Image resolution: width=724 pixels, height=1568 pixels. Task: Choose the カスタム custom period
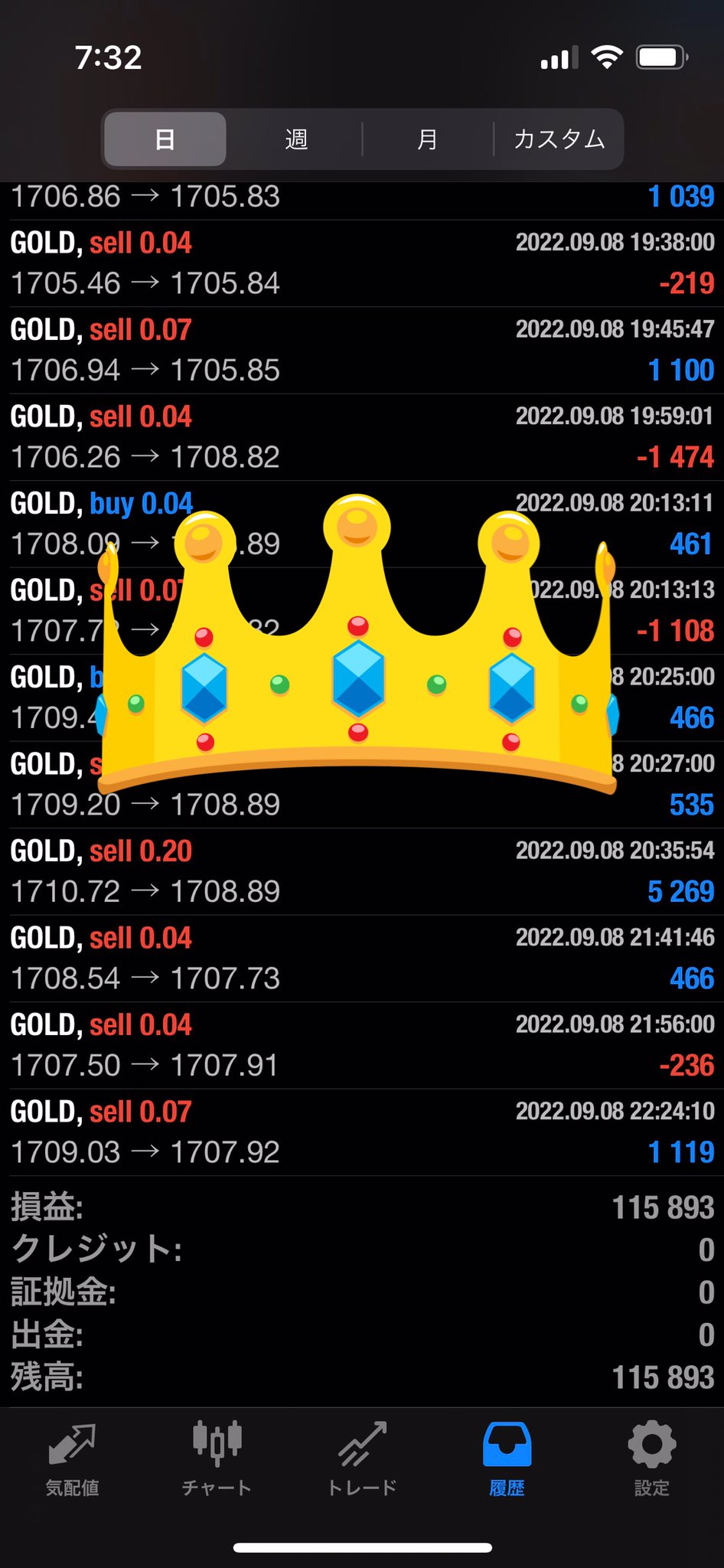559,139
